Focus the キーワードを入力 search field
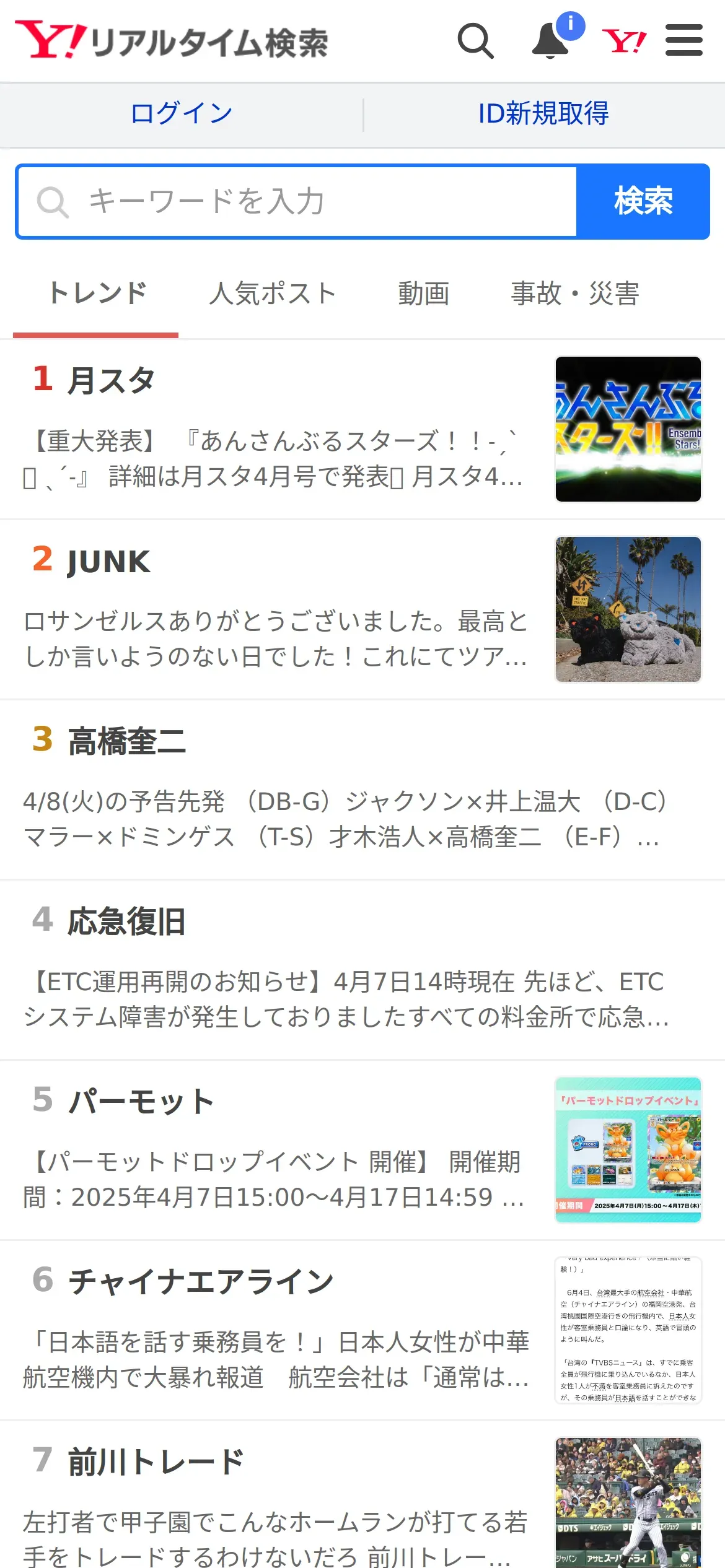Screen dimensions: 725x1568 tap(297, 202)
